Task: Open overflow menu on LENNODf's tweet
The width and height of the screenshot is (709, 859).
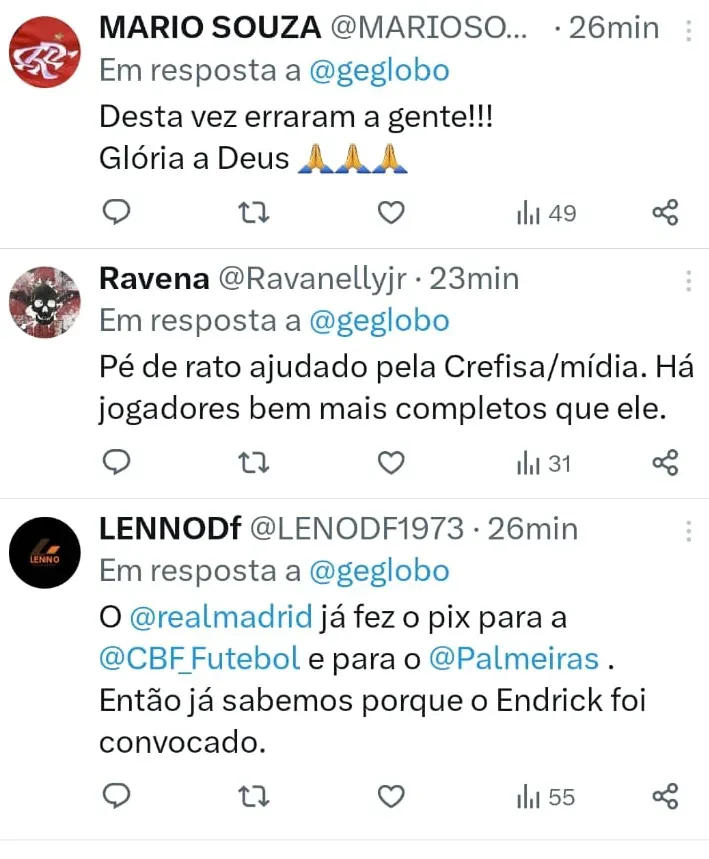Action: (x=688, y=530)
